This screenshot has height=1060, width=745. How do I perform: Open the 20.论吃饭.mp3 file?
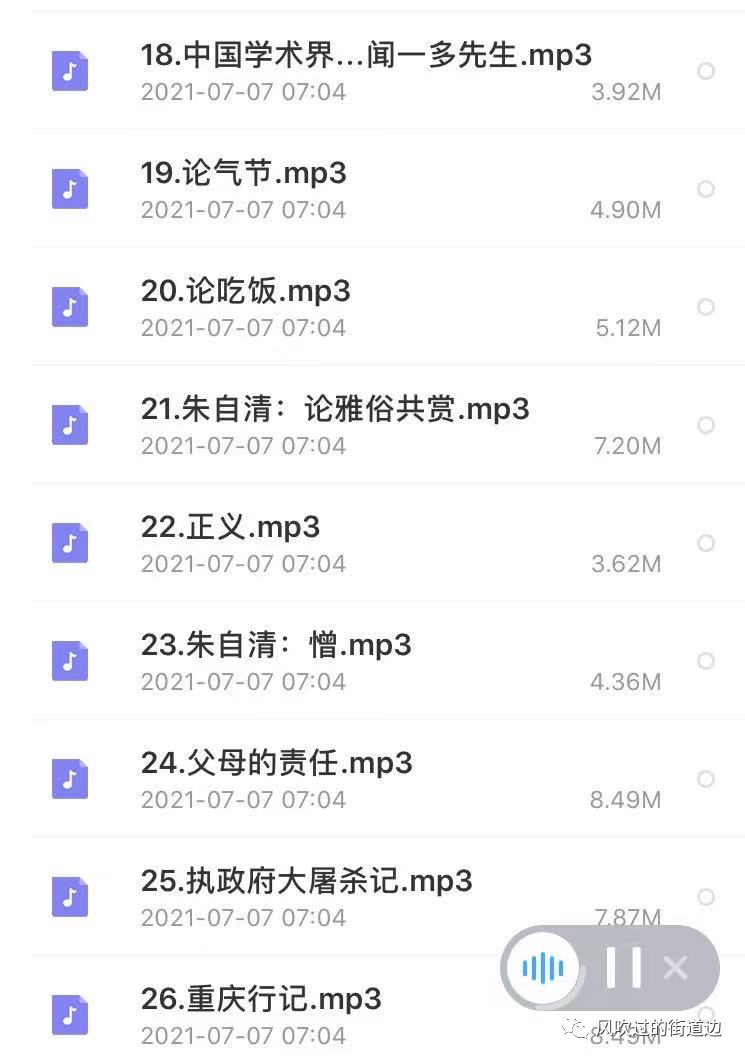(245, 292)
